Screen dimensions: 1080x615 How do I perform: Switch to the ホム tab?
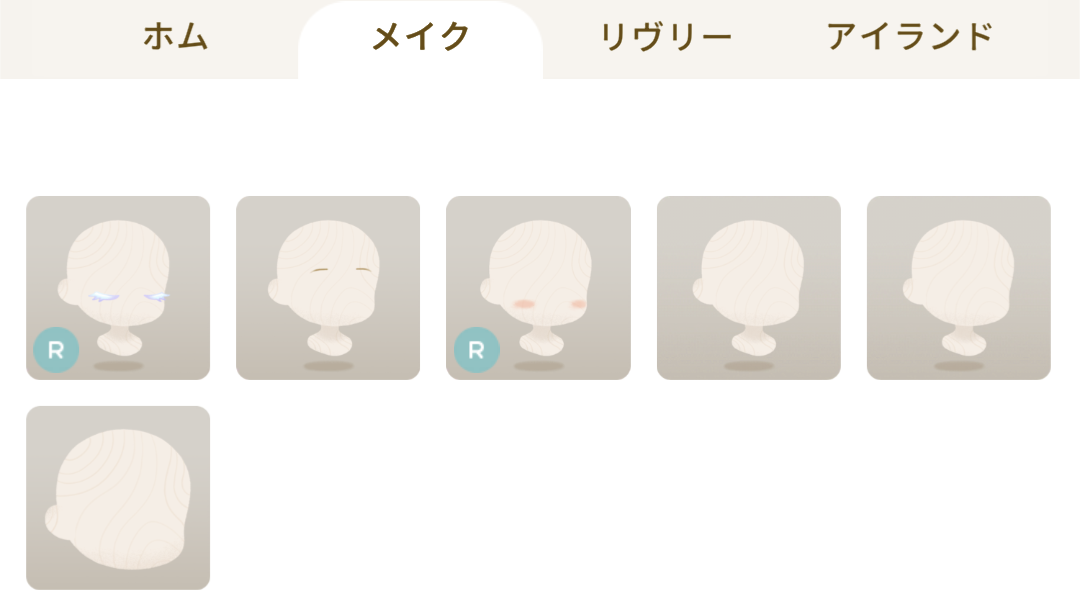coord(175,38)
